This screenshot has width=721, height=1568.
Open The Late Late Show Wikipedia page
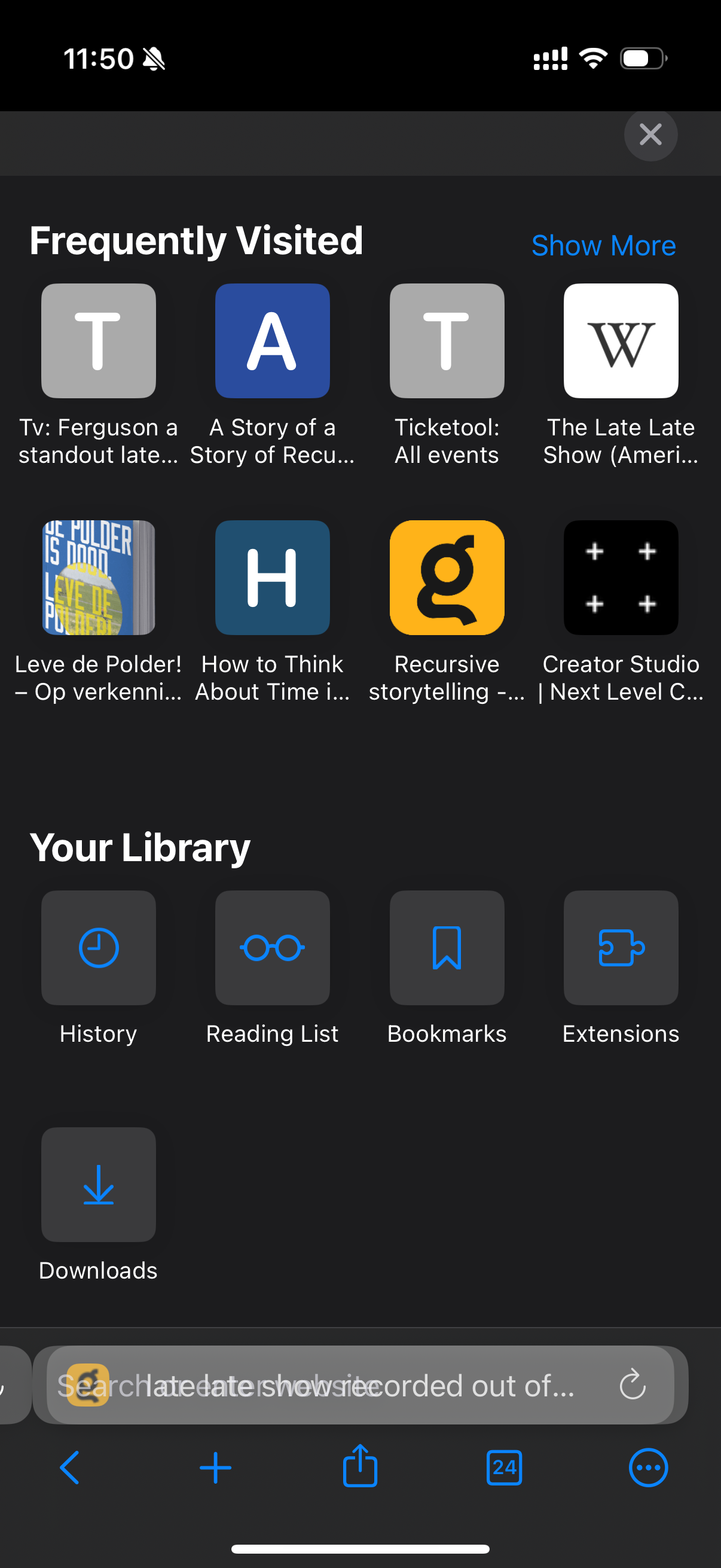(621, 341)
